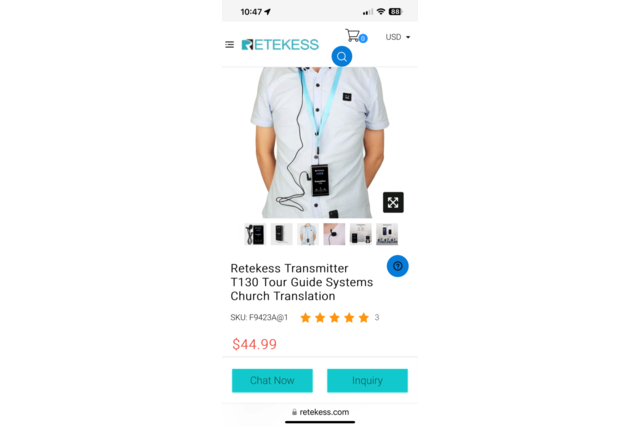Image resolution: width=640 pixels, height=427 pixels.
Task: Select the sixth product thumbnail
Action: (x=387, y=234)
